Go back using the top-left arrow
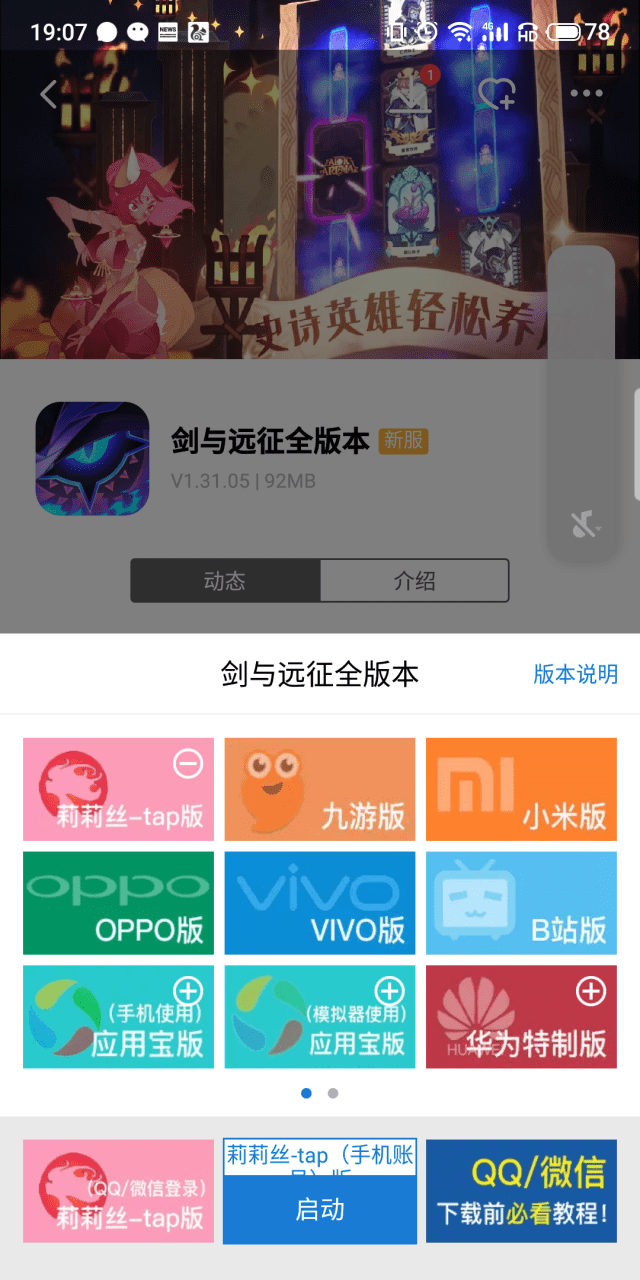640x1280 pixels. (48, 94)
